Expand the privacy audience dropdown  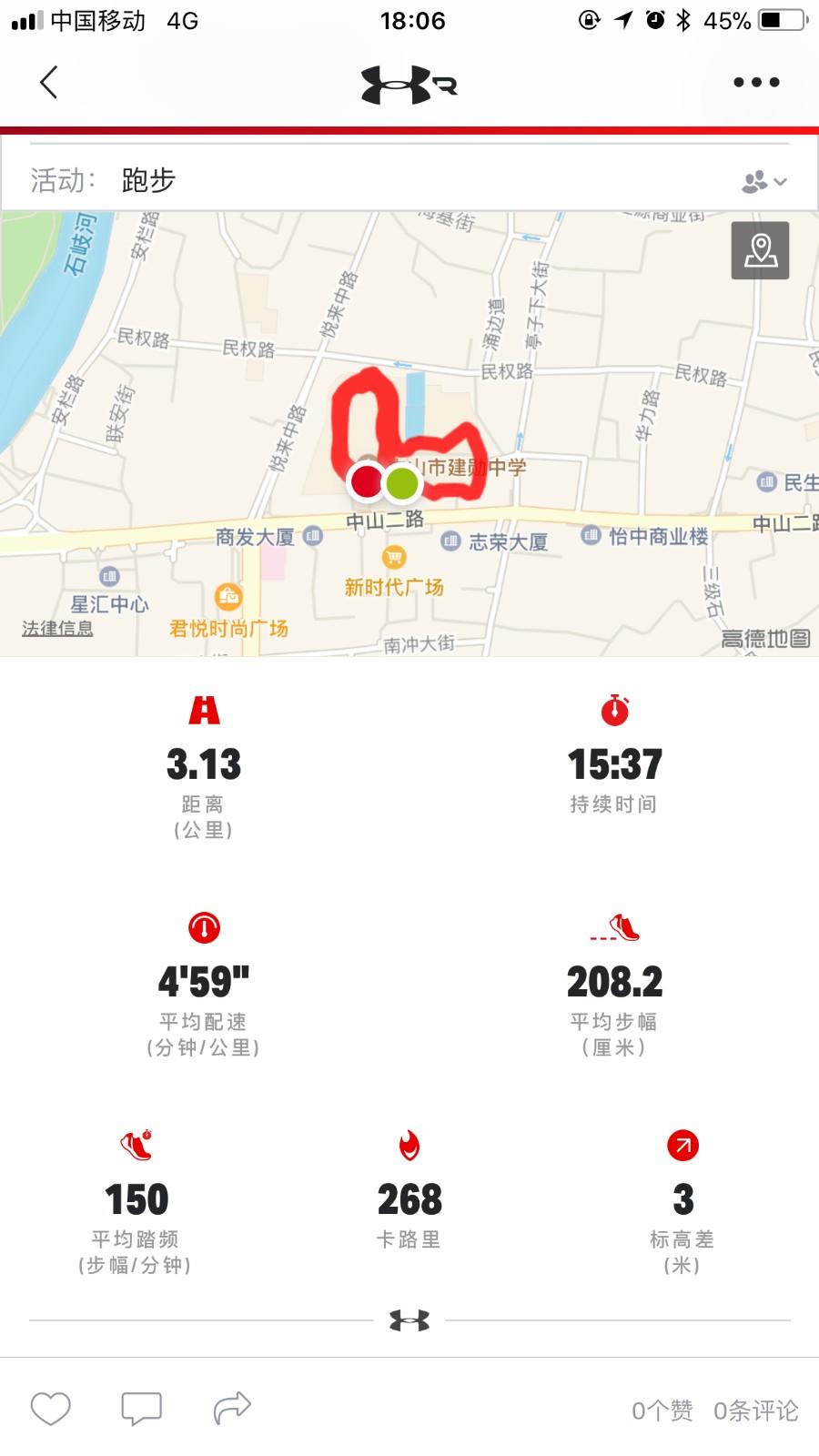pyautogui.click(x=764, y=181)
